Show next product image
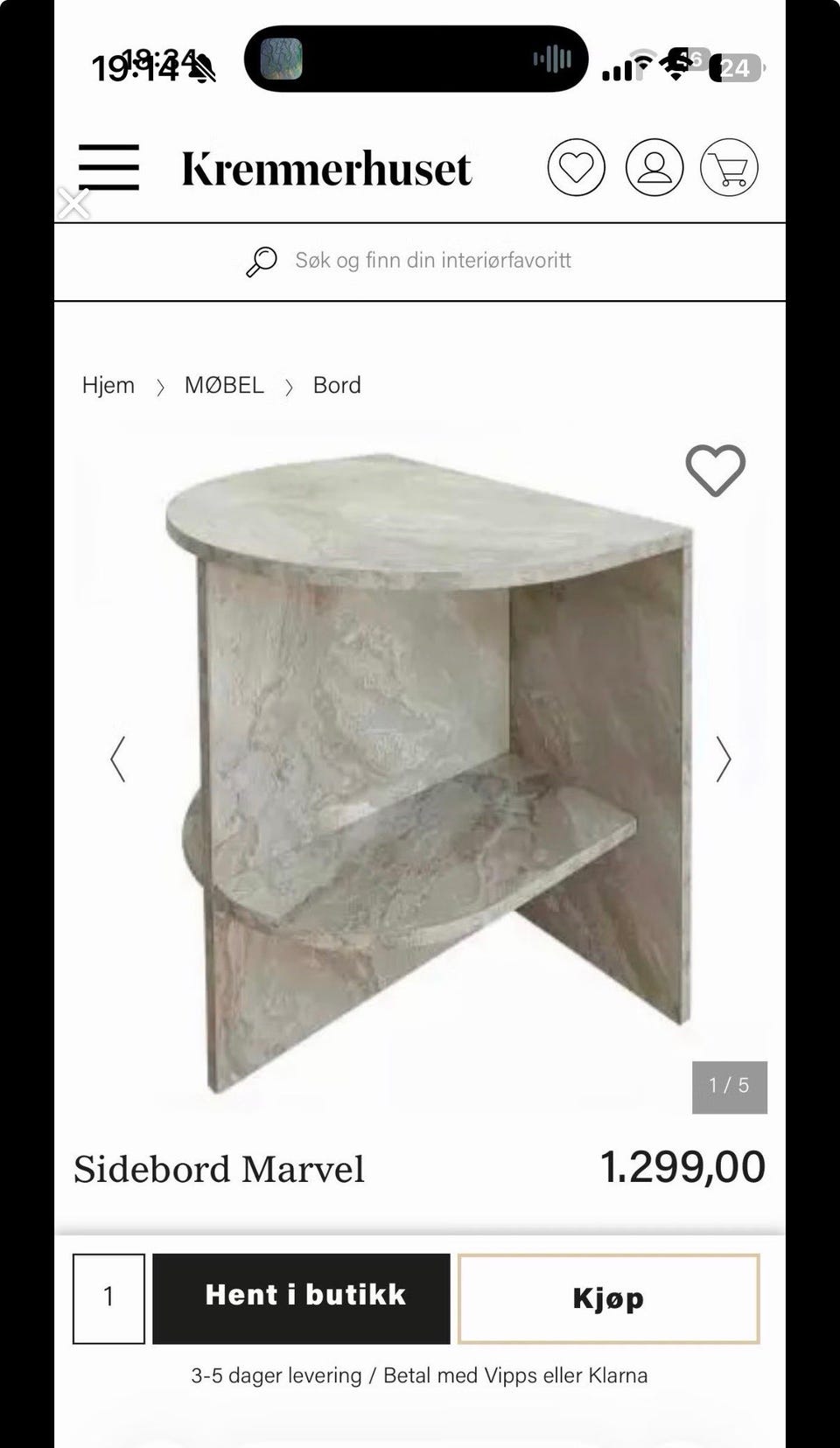 (723, 759)
